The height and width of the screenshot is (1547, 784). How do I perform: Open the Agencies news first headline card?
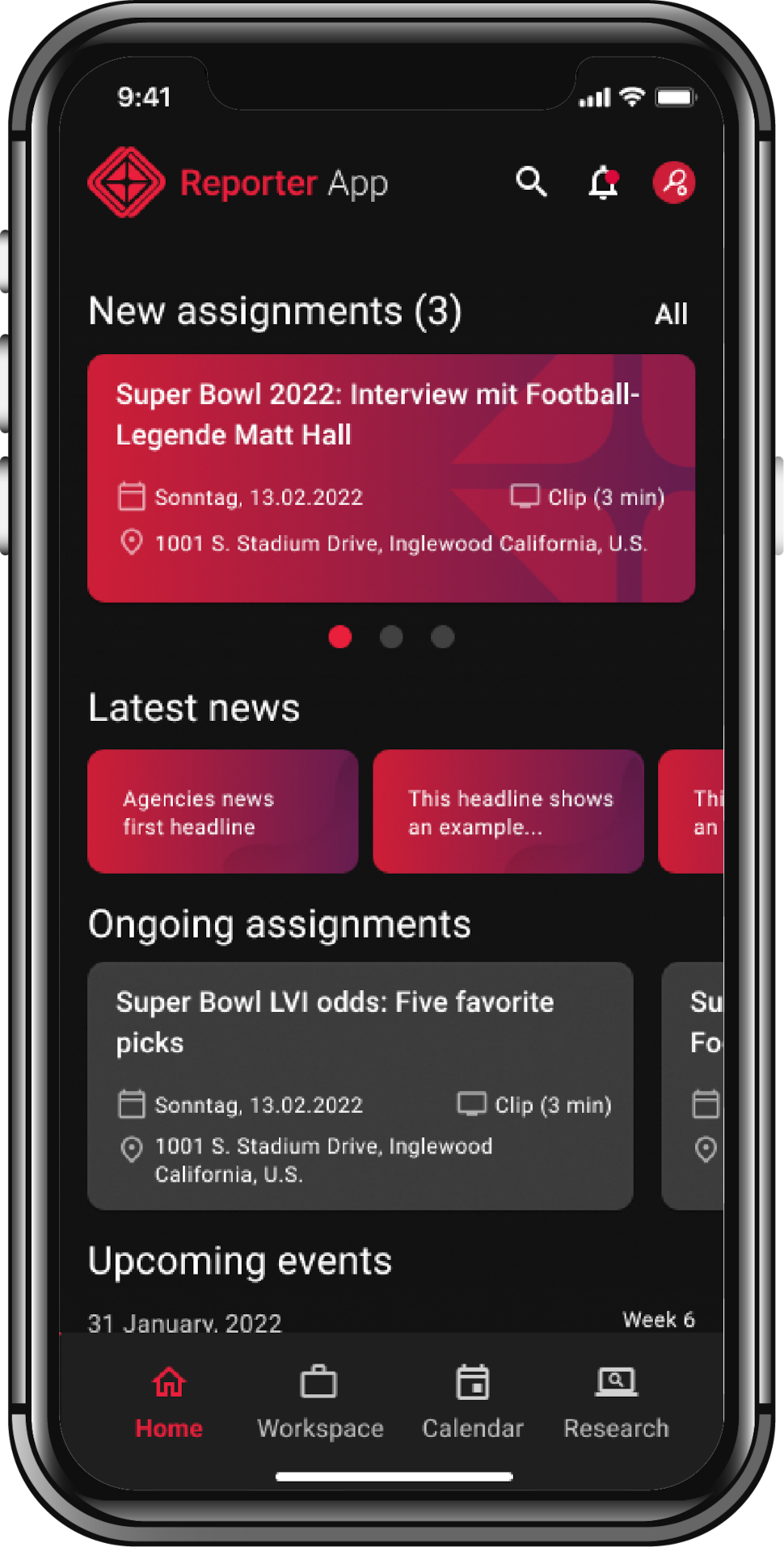tap(222, 811)
